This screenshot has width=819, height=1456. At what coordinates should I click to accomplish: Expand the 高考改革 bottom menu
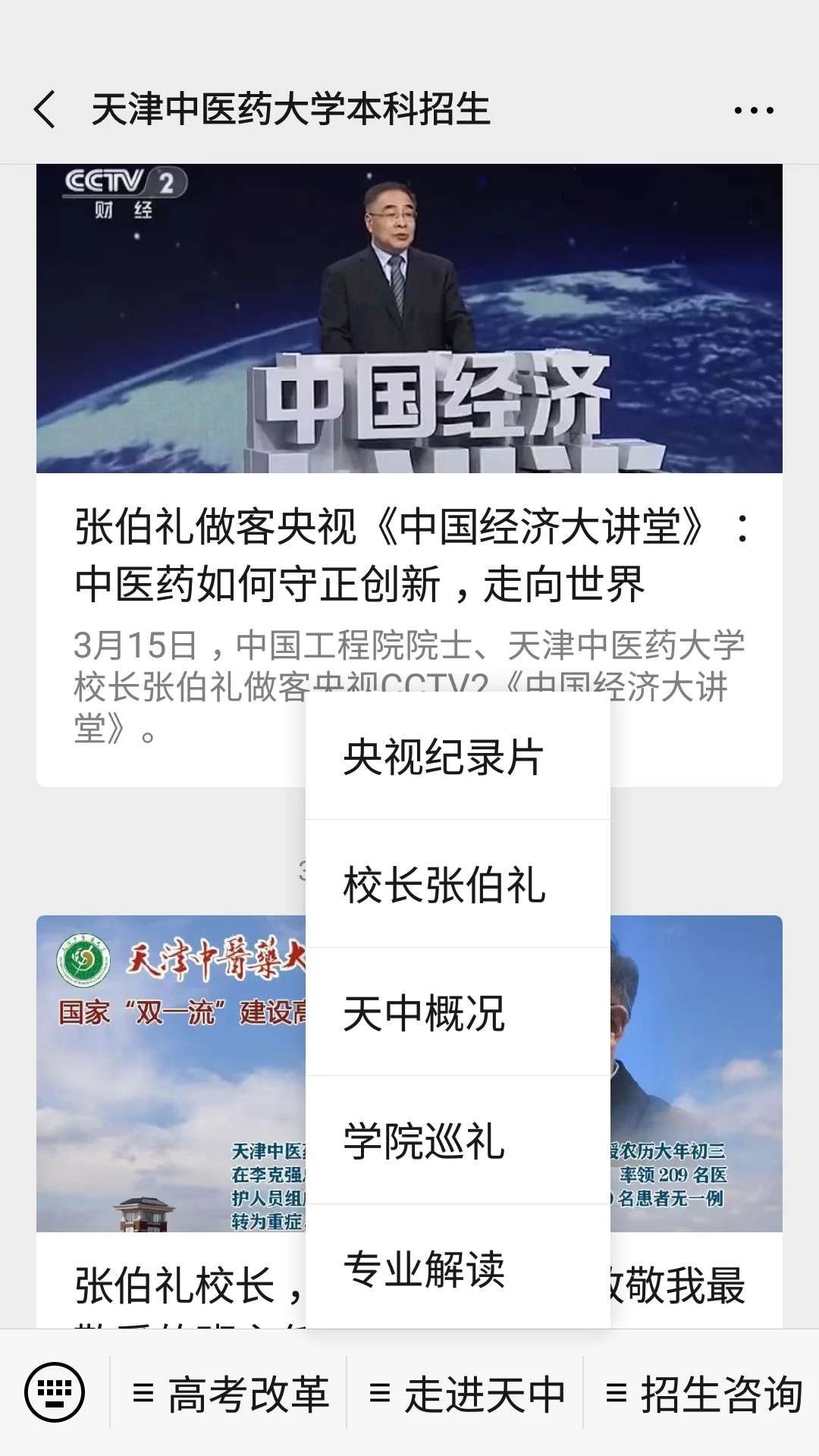pyautogui.click(x=231, y=1394)
